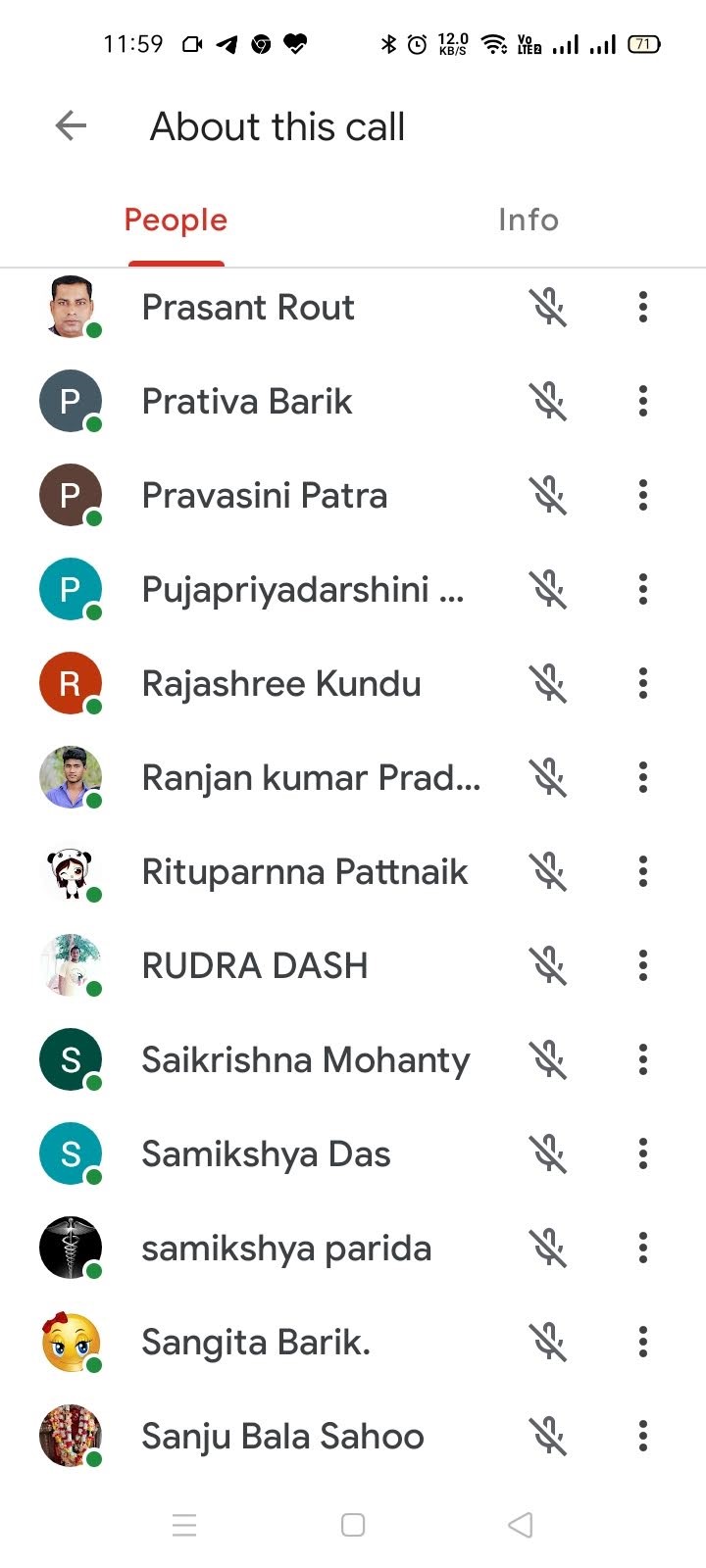Tap the system home button
This screenshot has height=1568, width=706.
pos(353,1525)
